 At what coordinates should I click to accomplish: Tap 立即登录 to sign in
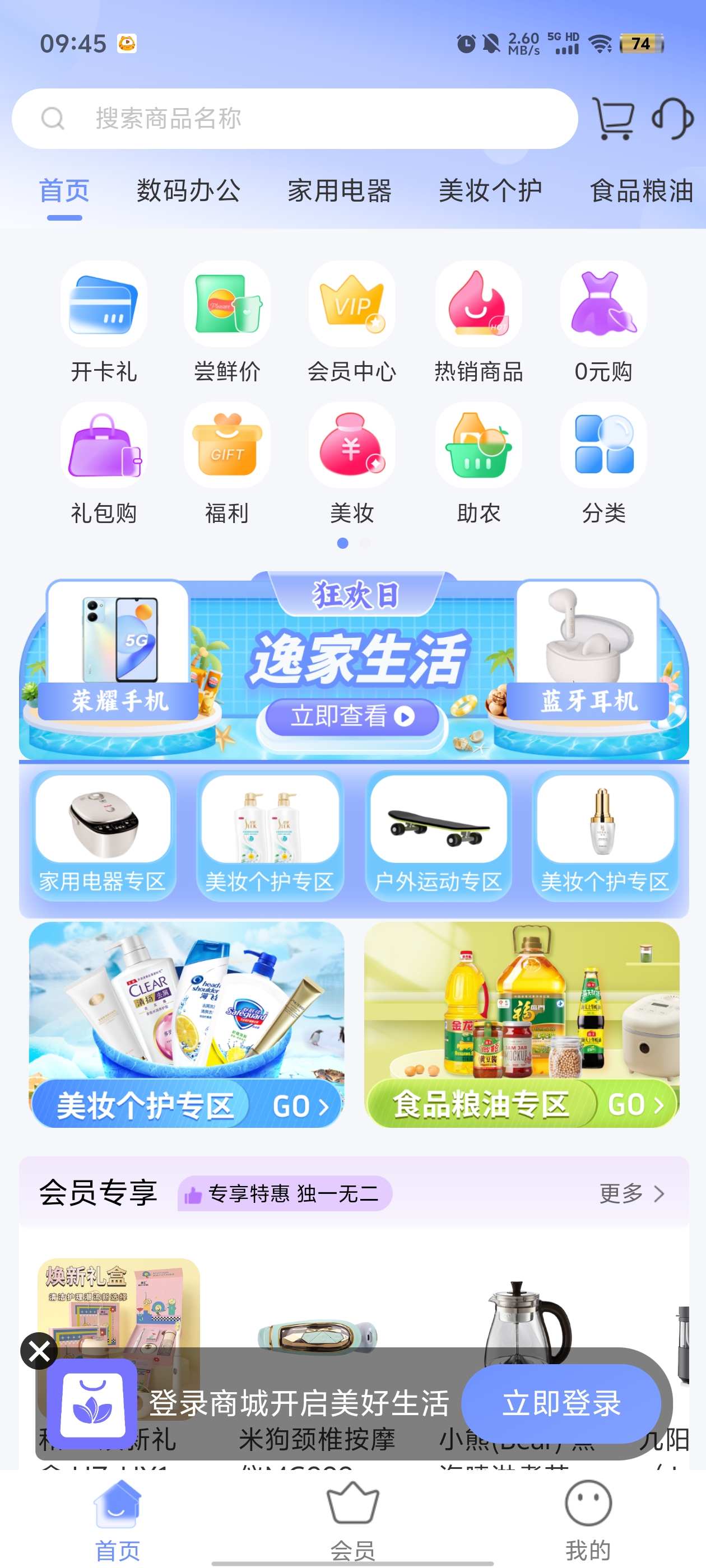[560, 1403]
